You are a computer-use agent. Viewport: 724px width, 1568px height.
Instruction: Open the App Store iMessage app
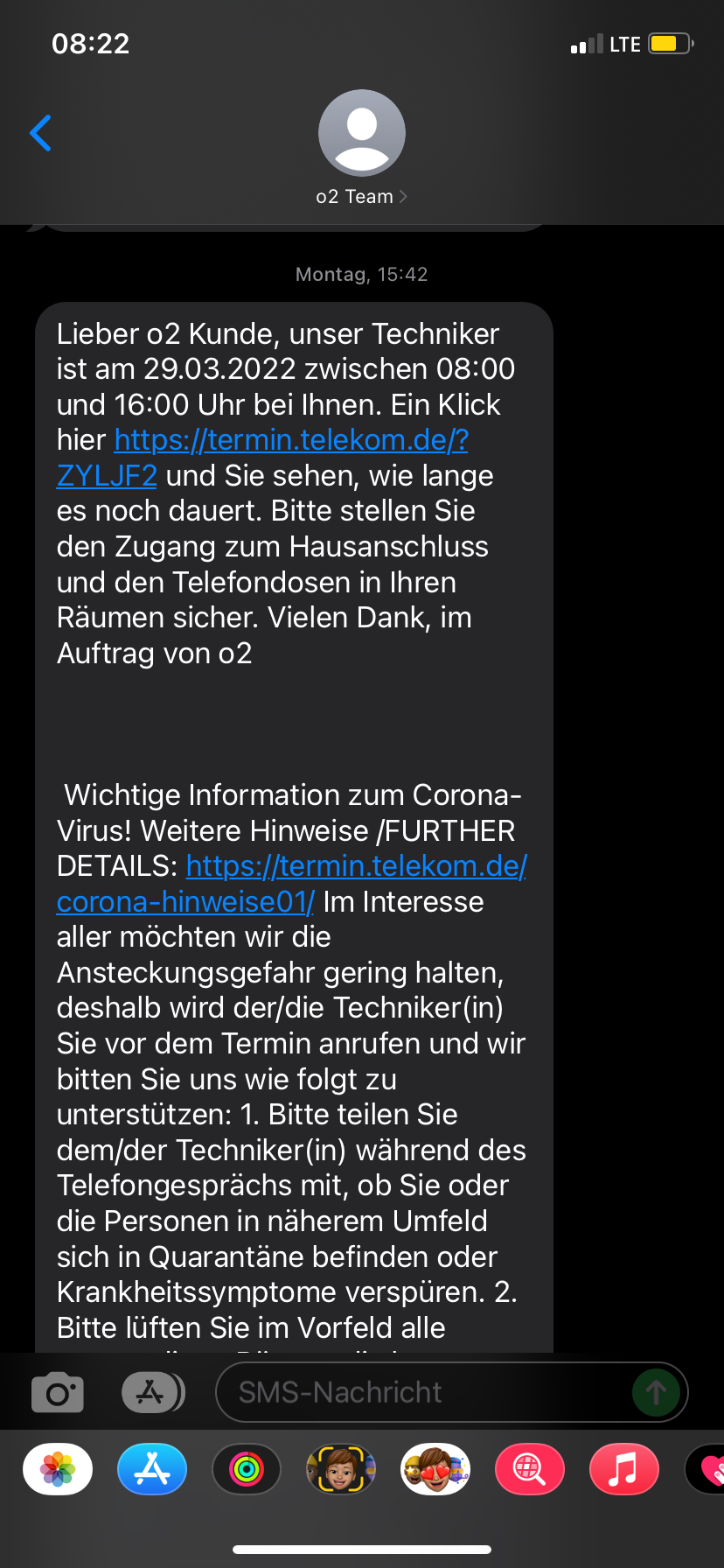pos(152,1469)
